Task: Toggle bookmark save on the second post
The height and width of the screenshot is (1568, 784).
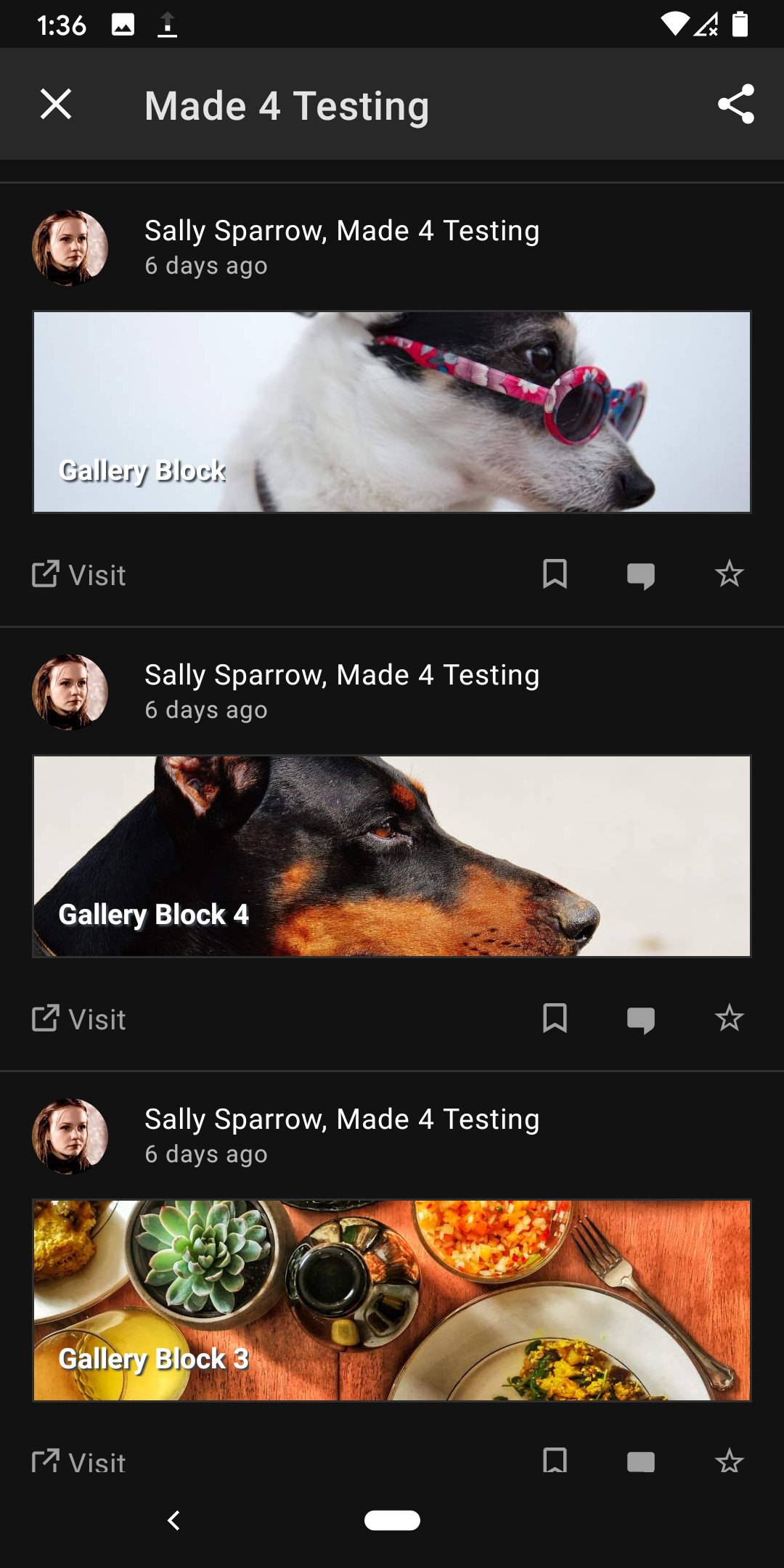Action: [555, 1019]
